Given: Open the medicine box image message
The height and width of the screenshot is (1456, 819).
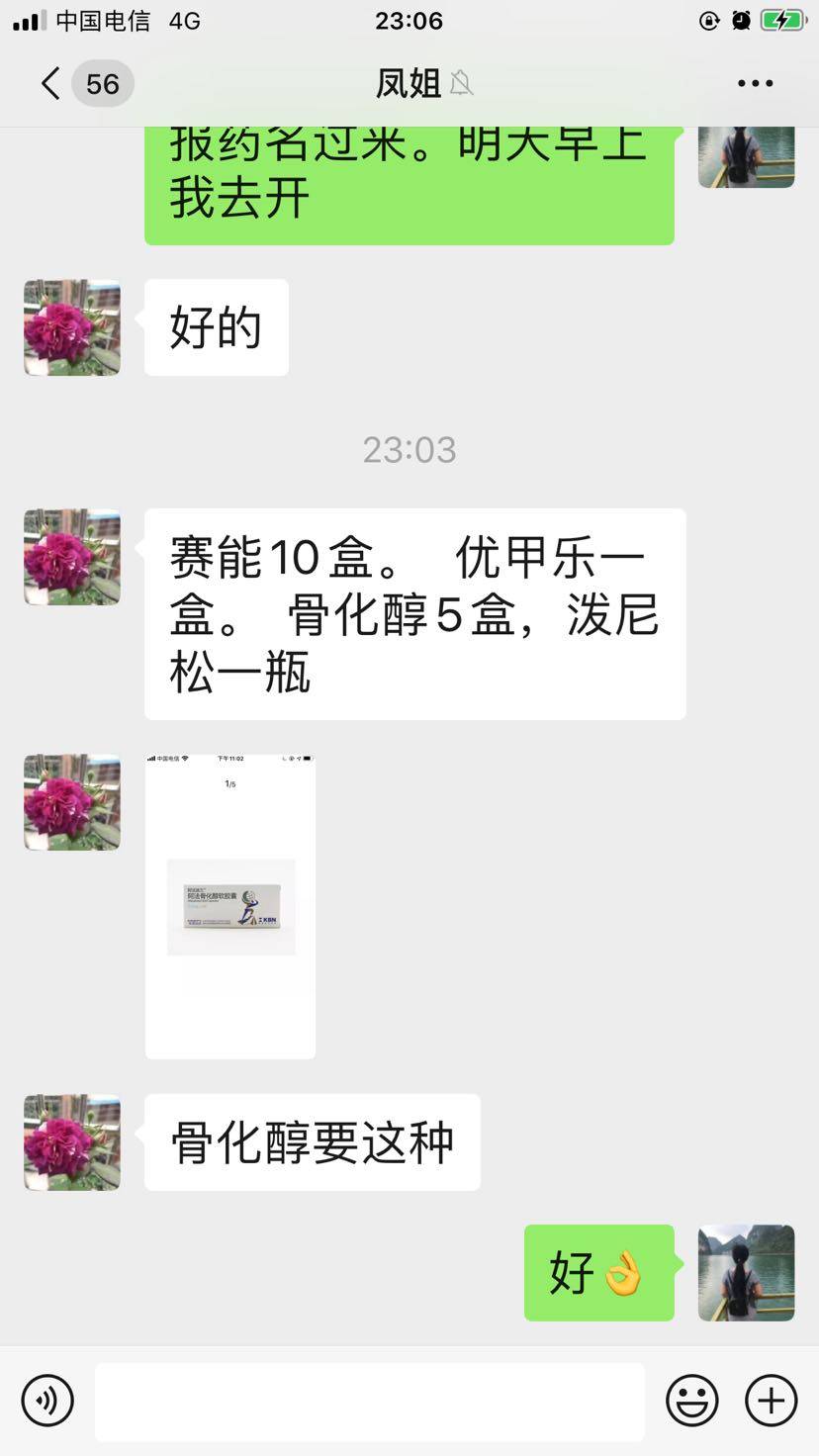Looking at the screenshot, I should [230, 906].
